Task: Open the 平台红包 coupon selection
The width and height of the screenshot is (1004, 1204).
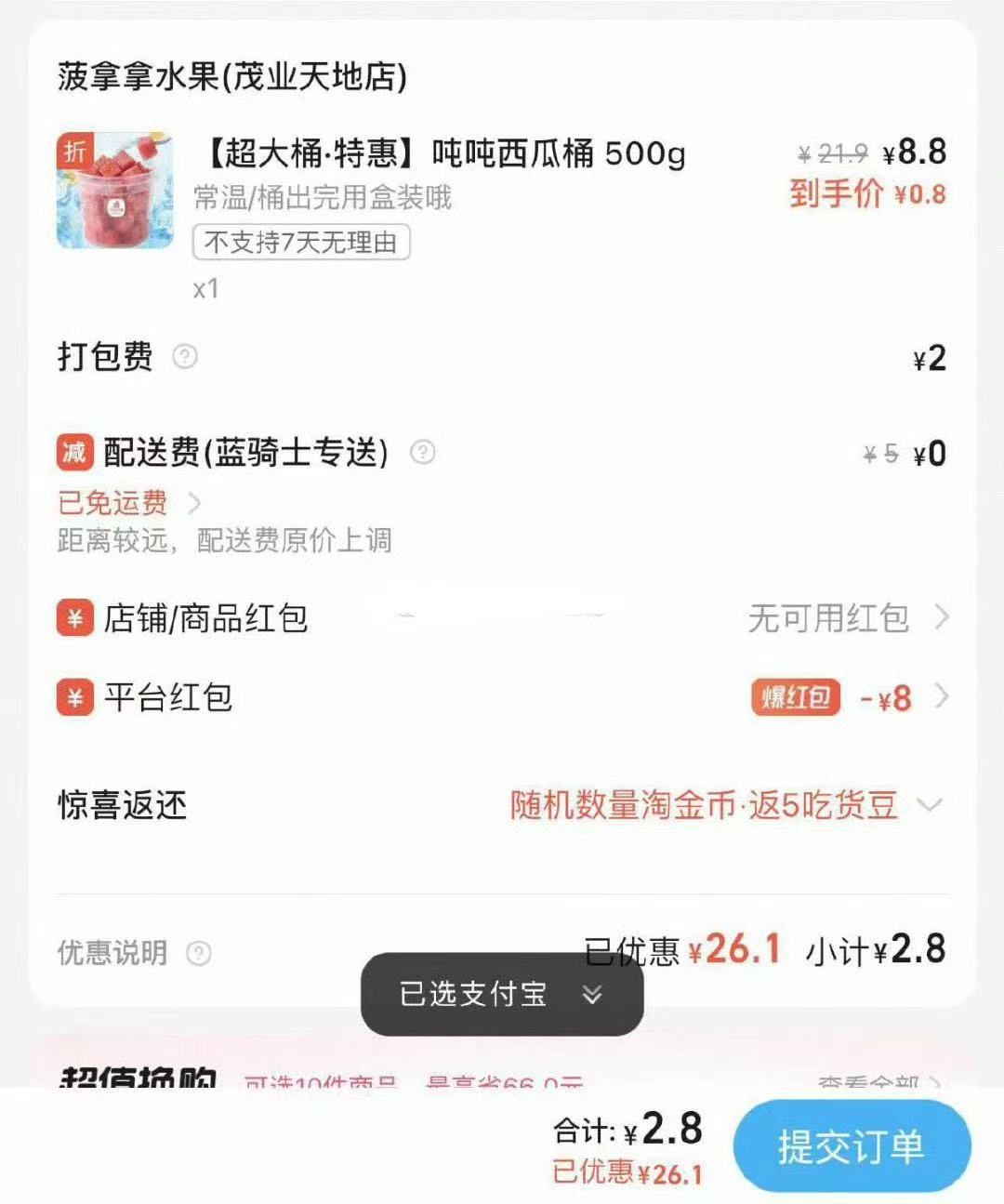Action: pos(941,697)
